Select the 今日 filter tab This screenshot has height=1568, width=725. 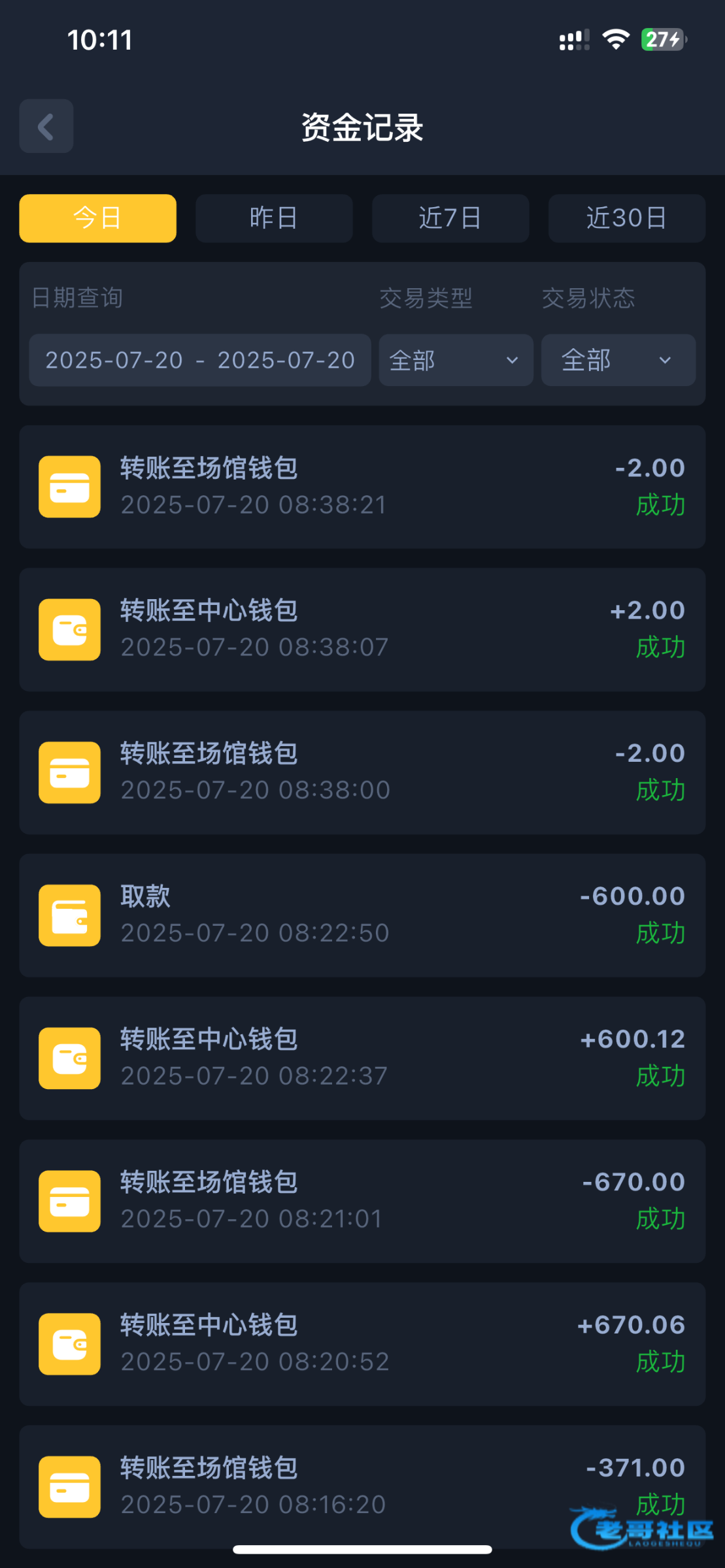coord(97,218)
